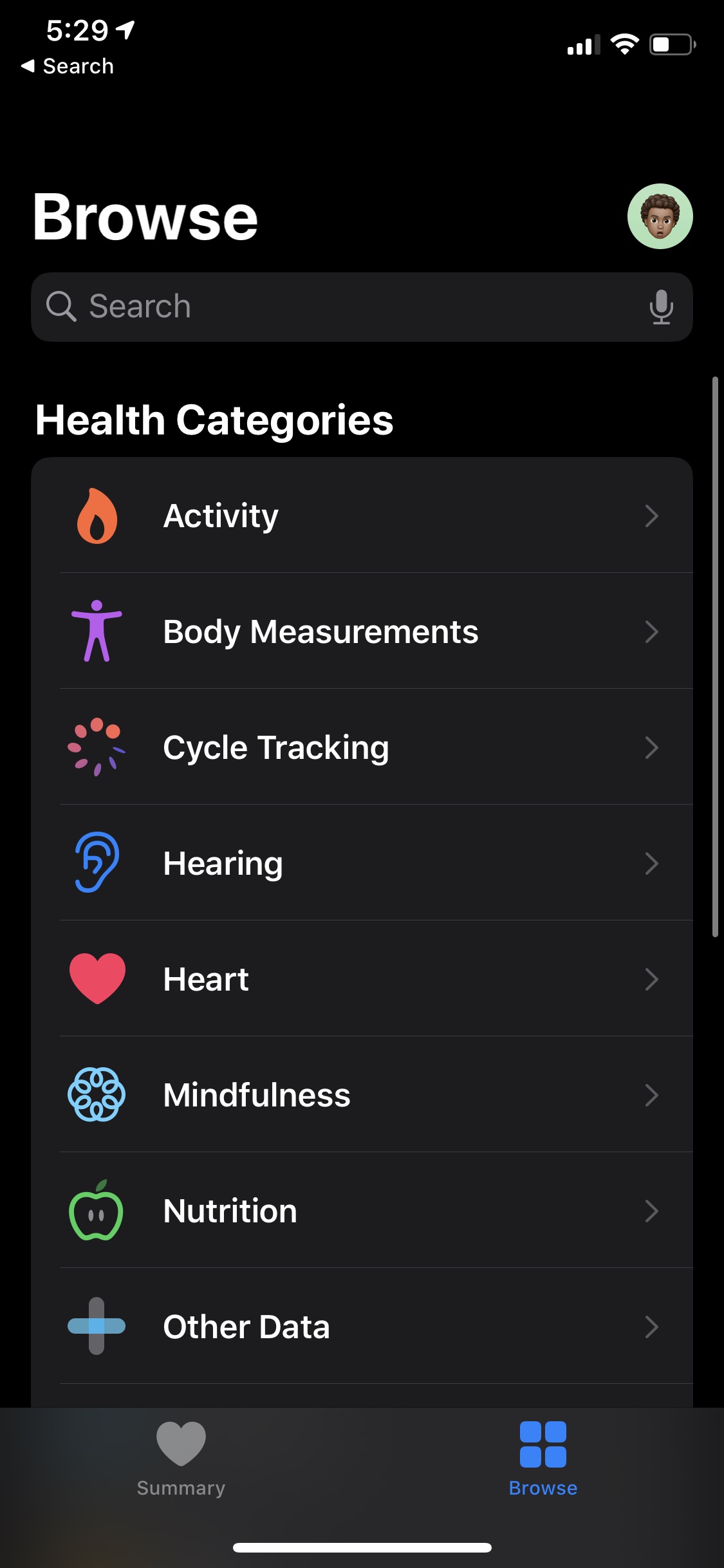Tap the Search field

point(362,306)
